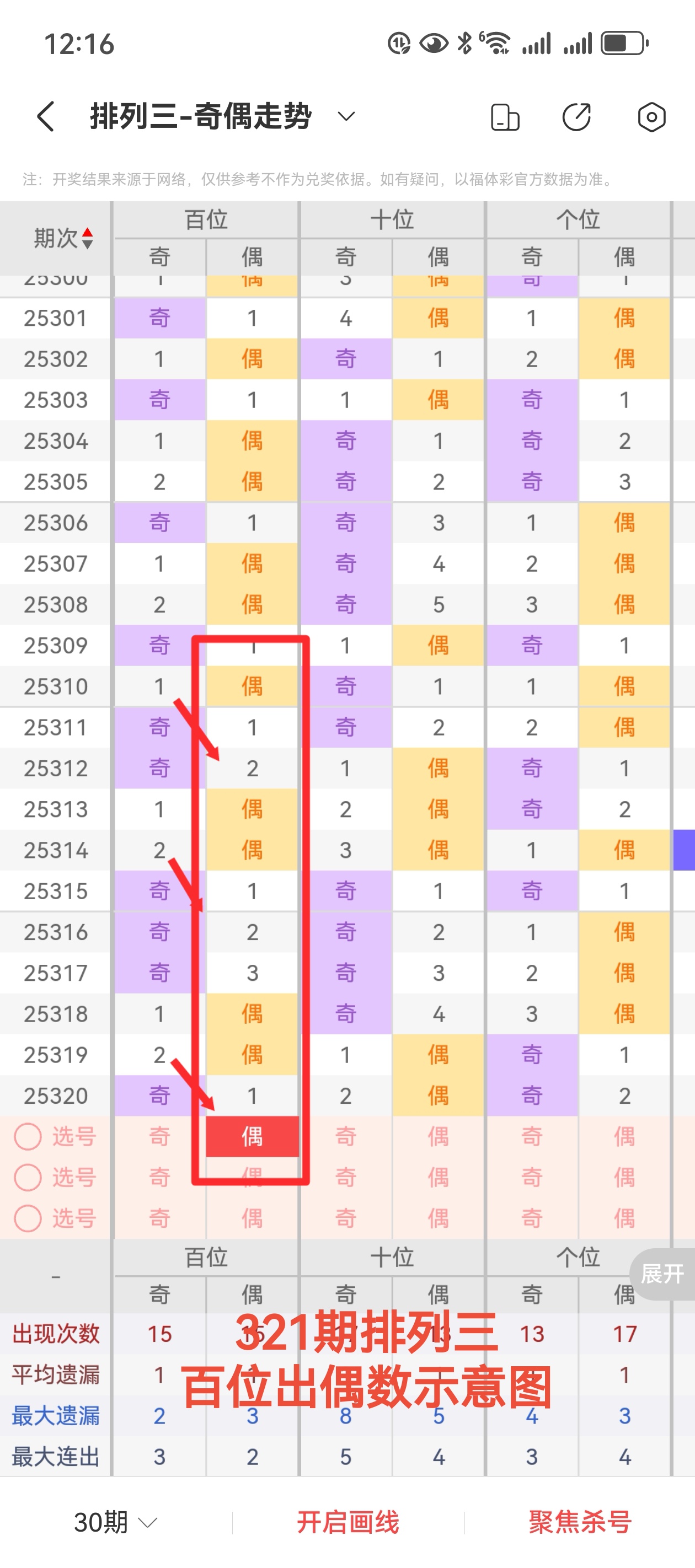
Task: Open the share icon in top bar
Action: (x=576, y=116)
